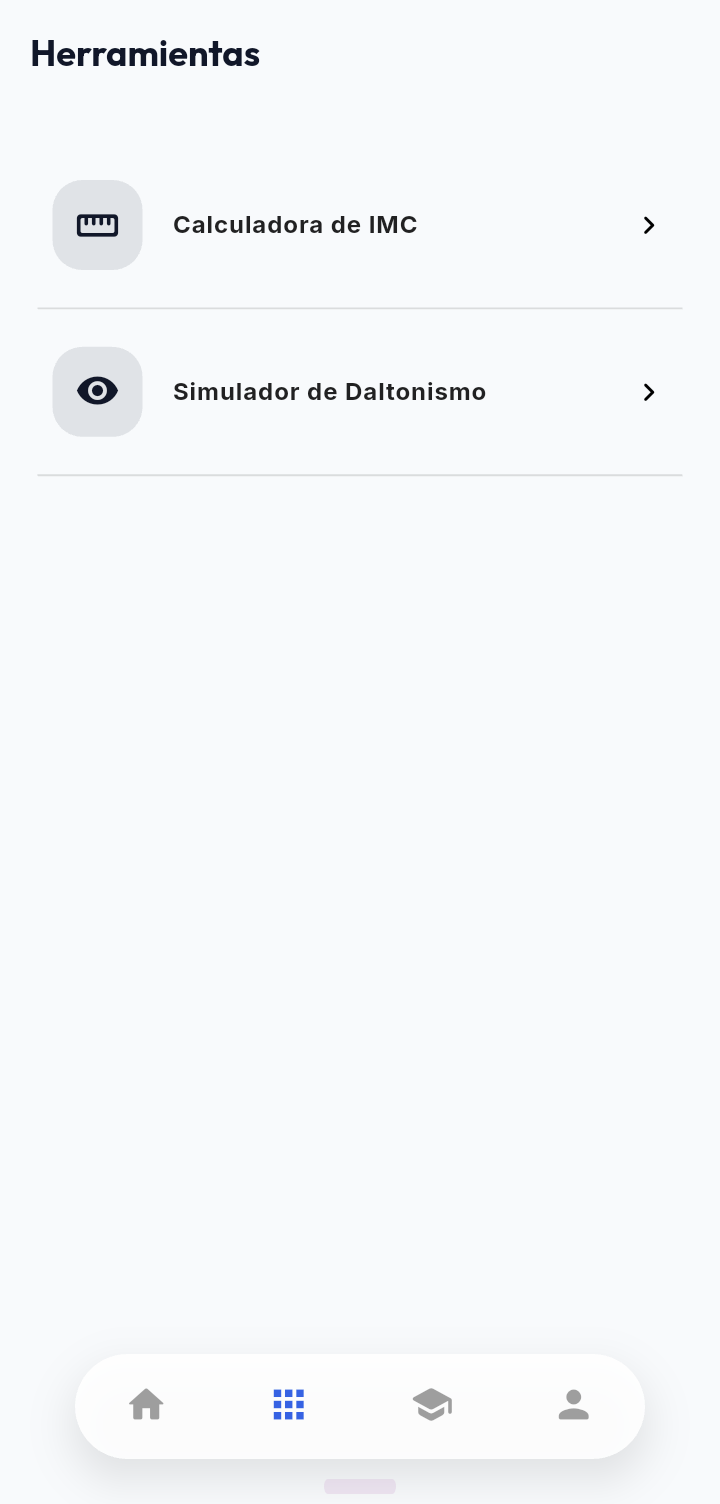Select the Calculadora de IMC list row
Image resolution: width=720 pixels, height=1504 pixels.
coord(360,225)
